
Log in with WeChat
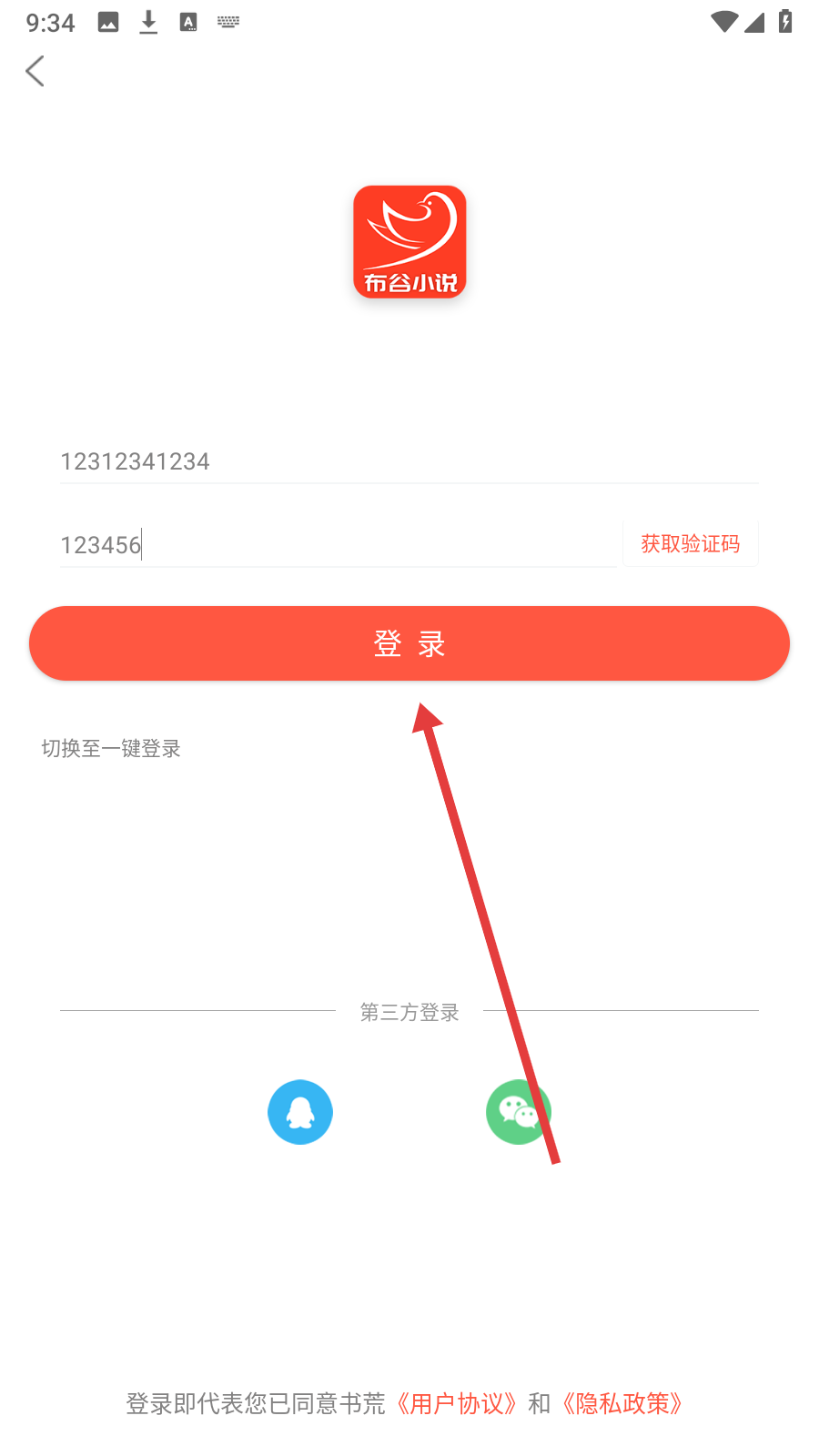point(519,1112)
